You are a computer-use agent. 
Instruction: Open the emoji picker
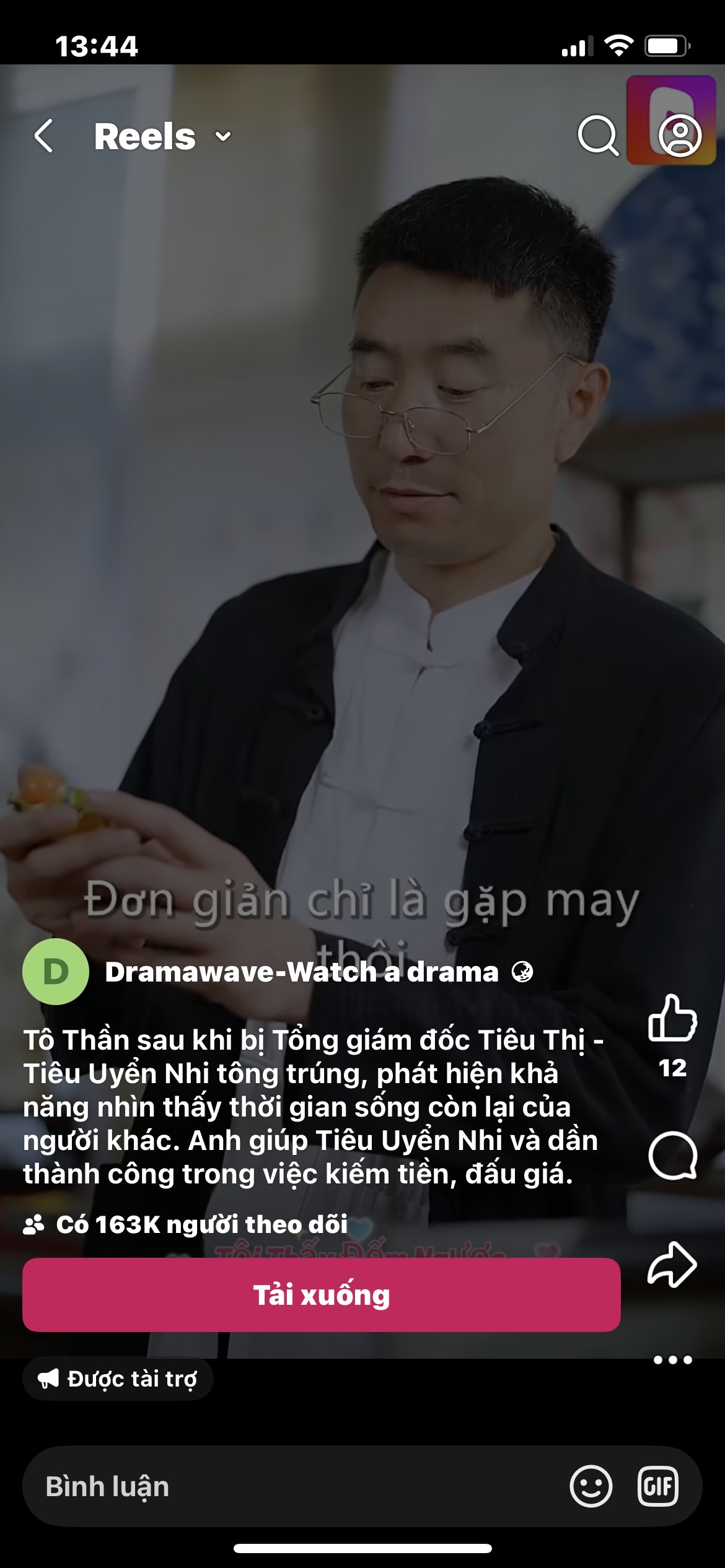591,1486
